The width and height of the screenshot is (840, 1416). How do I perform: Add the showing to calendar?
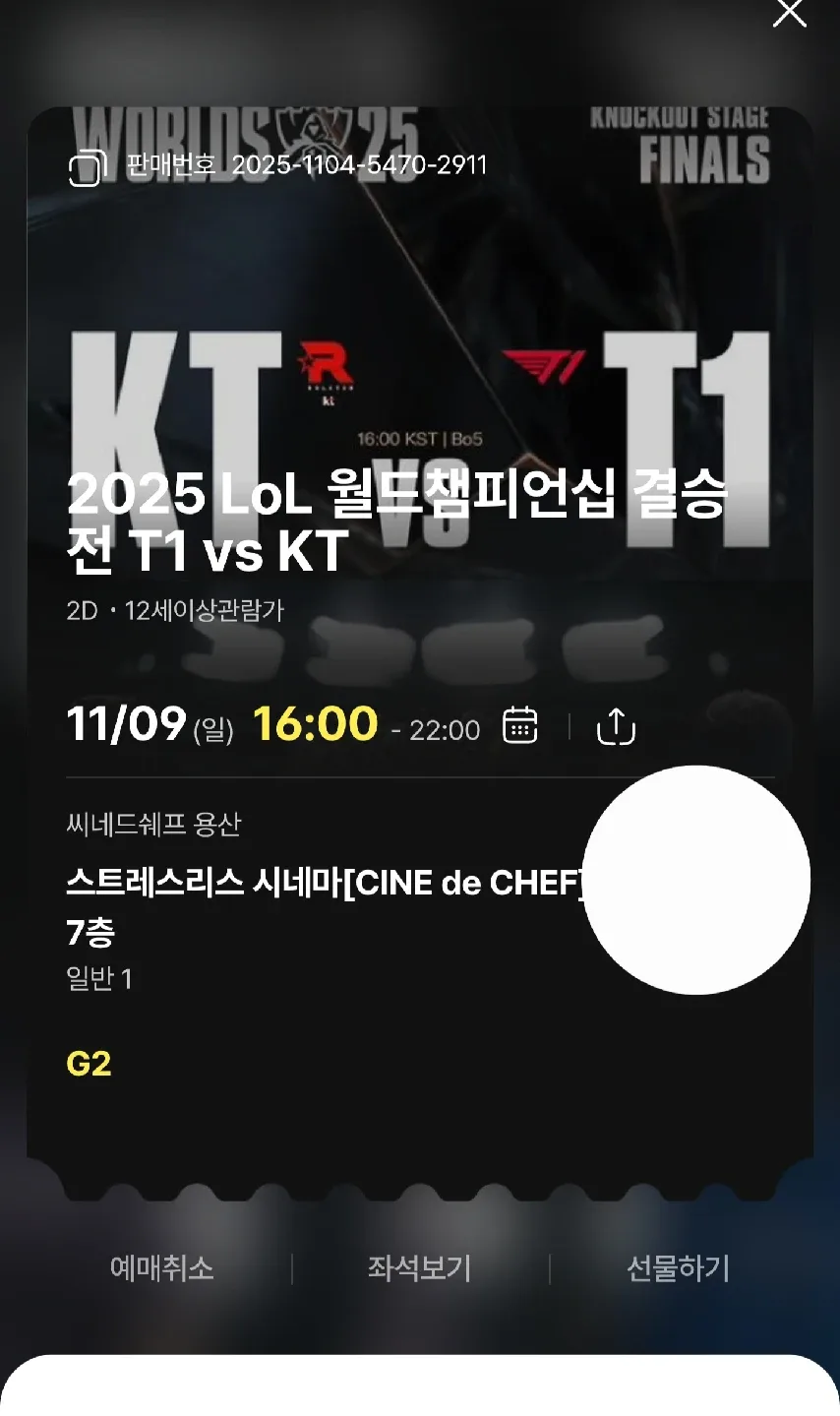tap(520, 726)
